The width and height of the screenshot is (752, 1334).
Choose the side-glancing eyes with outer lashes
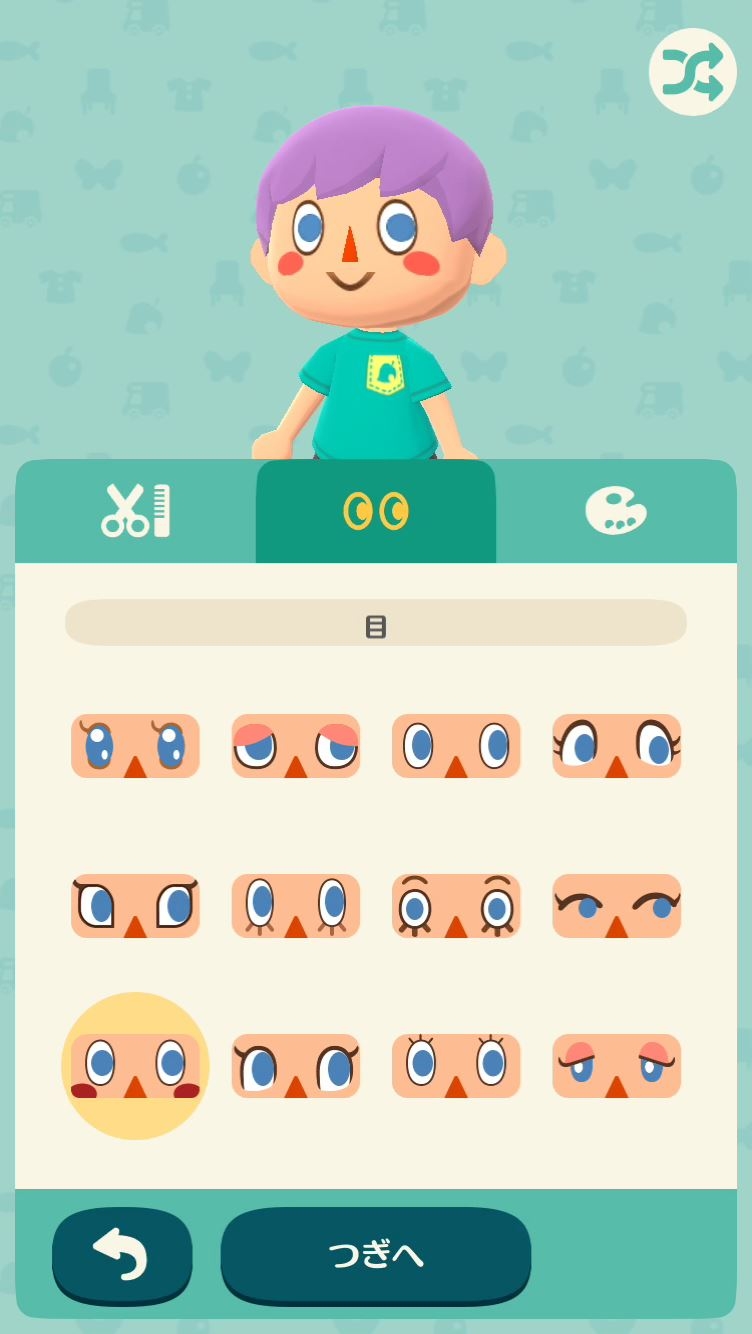[616, 746]
